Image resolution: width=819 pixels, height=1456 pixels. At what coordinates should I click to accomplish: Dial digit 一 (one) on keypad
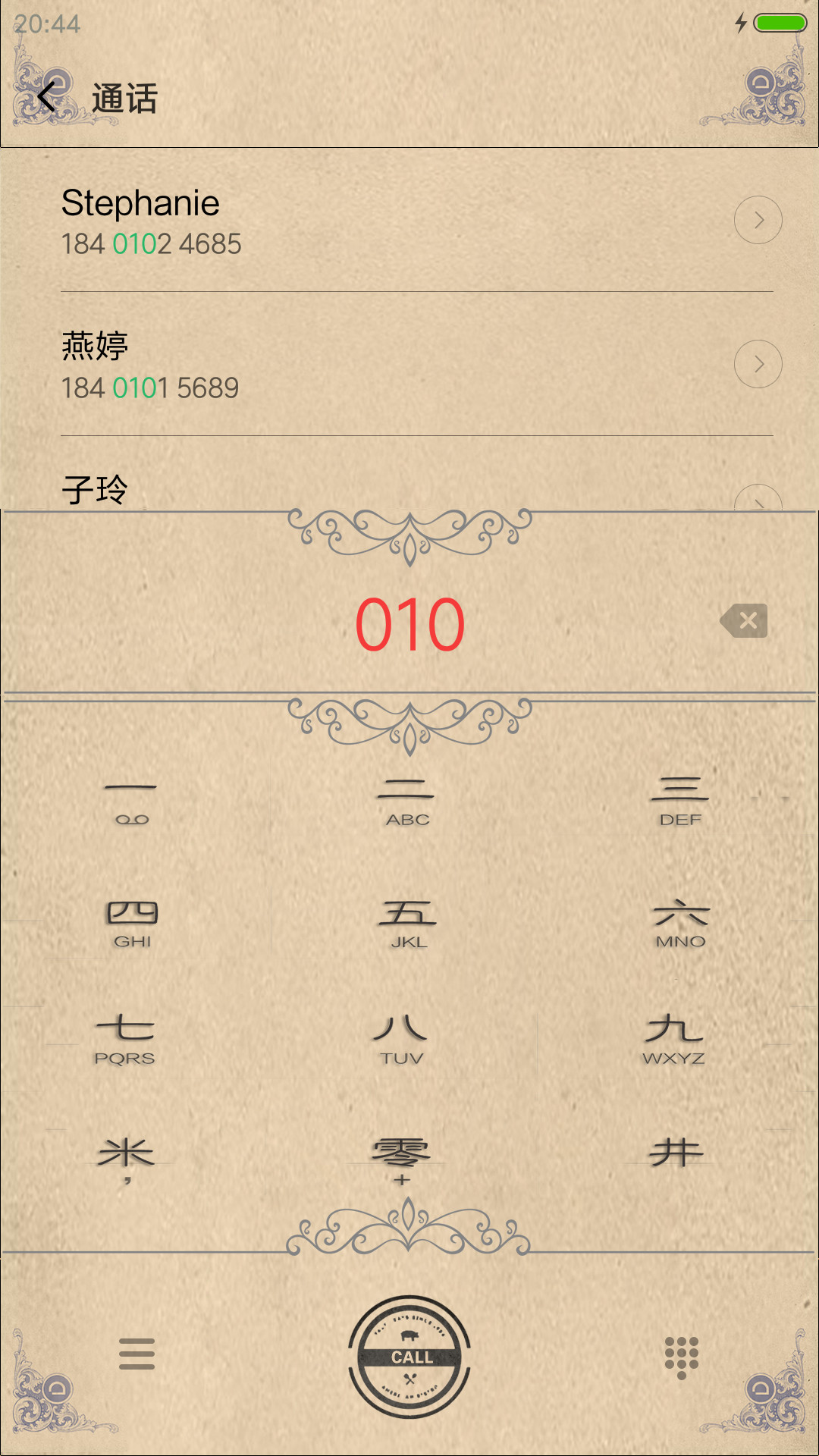click(131, 802)
